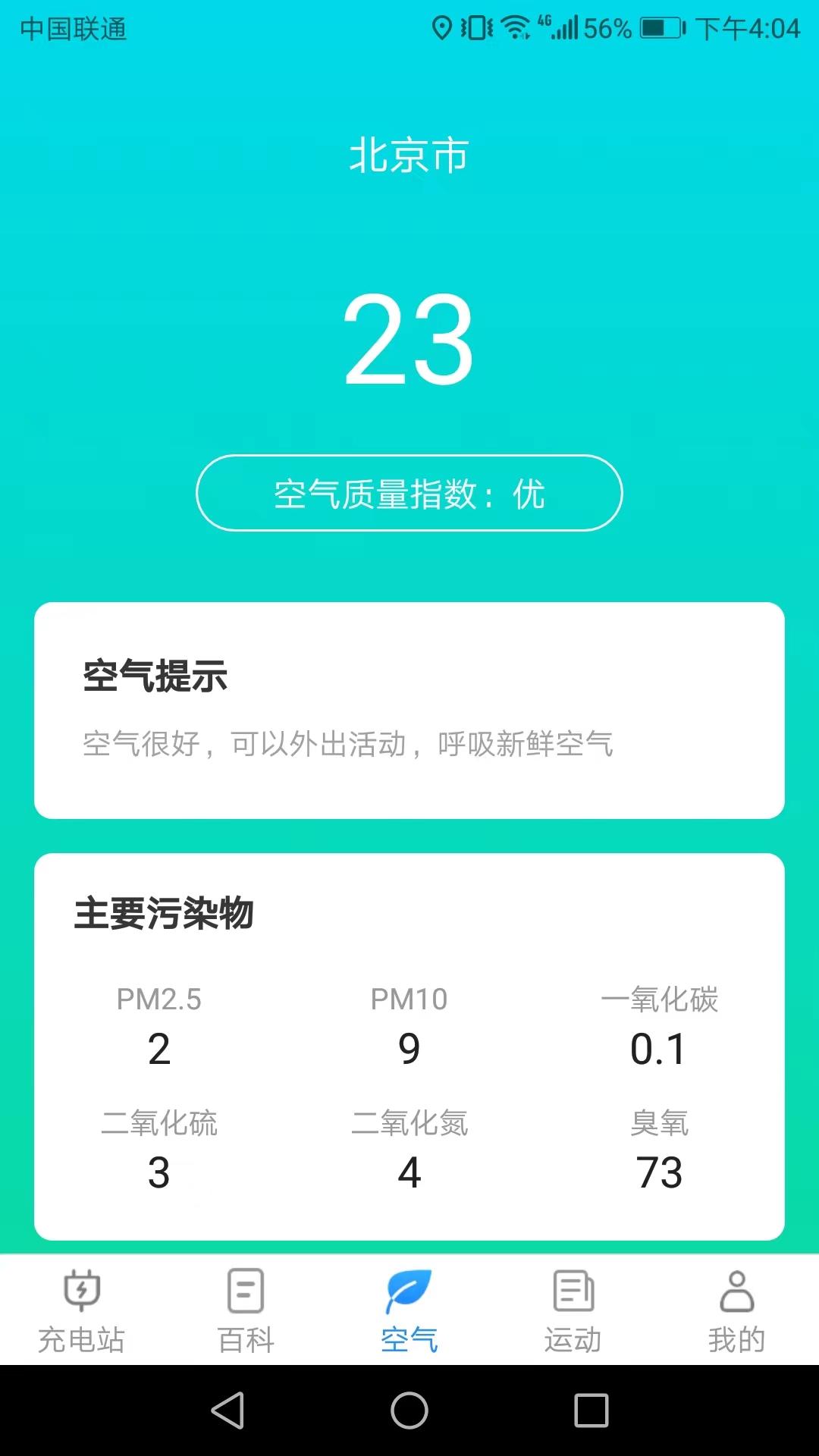Tap the 空气质量指数 pill button
This screenshot has width=819, height=1456.
[x=409, y=493]
